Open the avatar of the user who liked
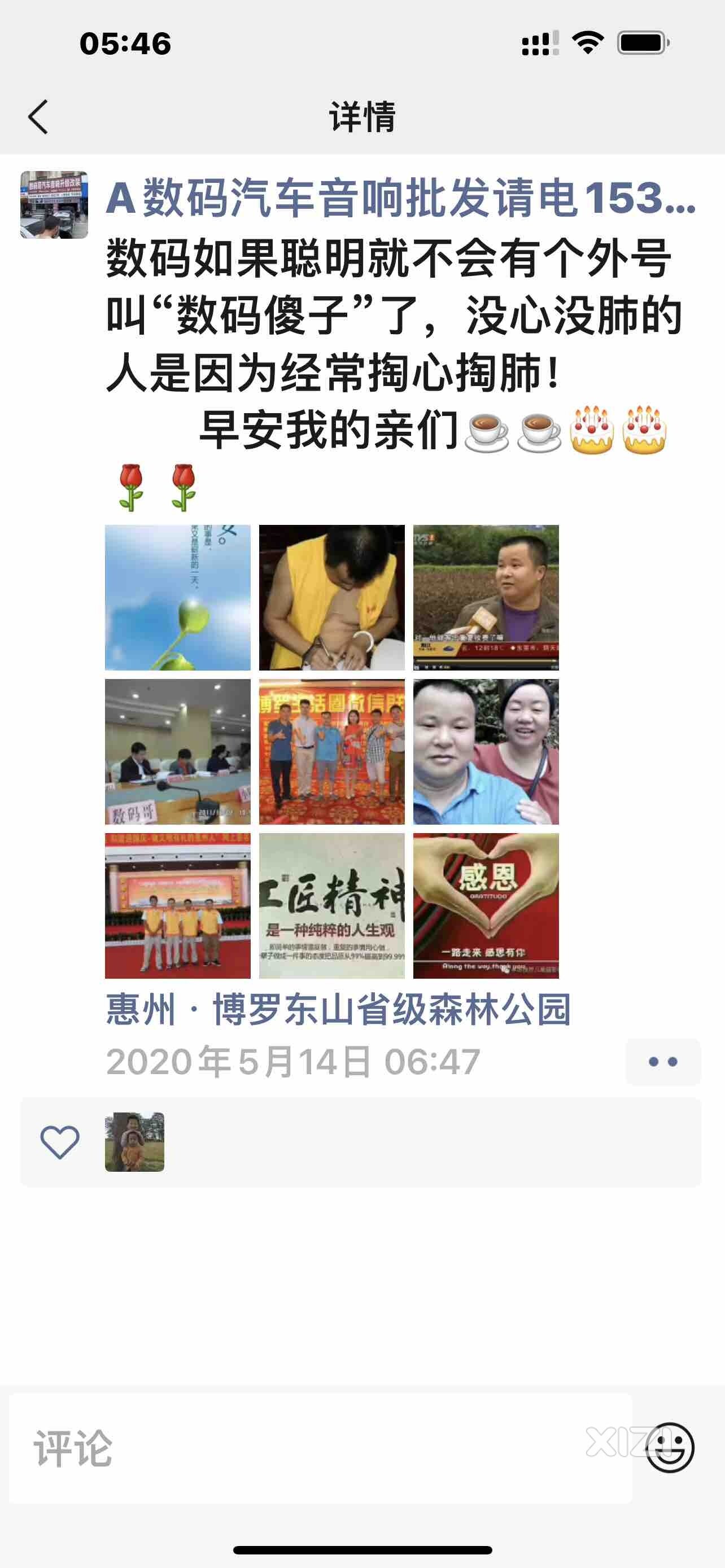This screenshot has width=725, height=1568. [x=134, y=1142]
